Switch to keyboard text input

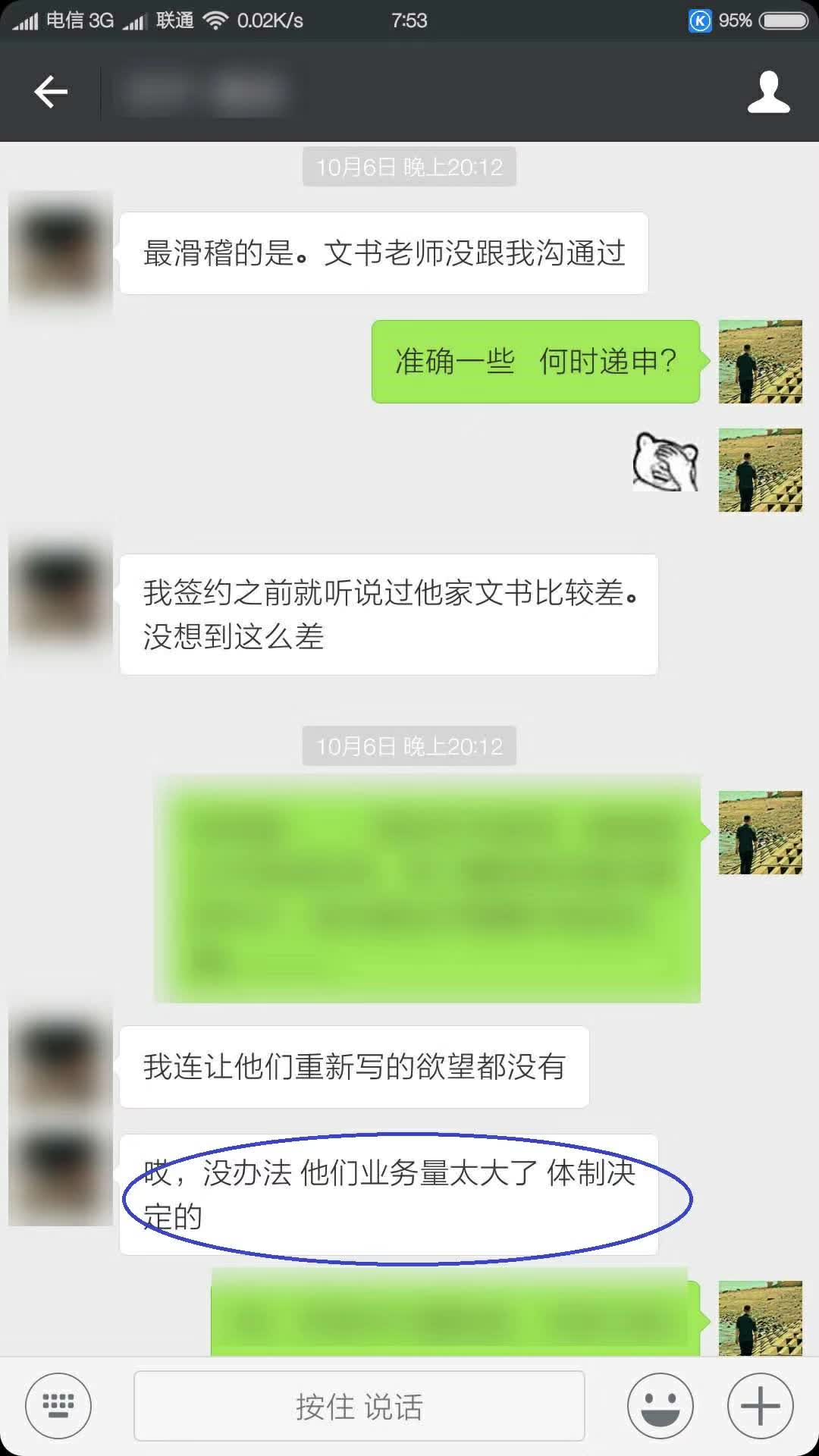click(x=58, y=1406)
